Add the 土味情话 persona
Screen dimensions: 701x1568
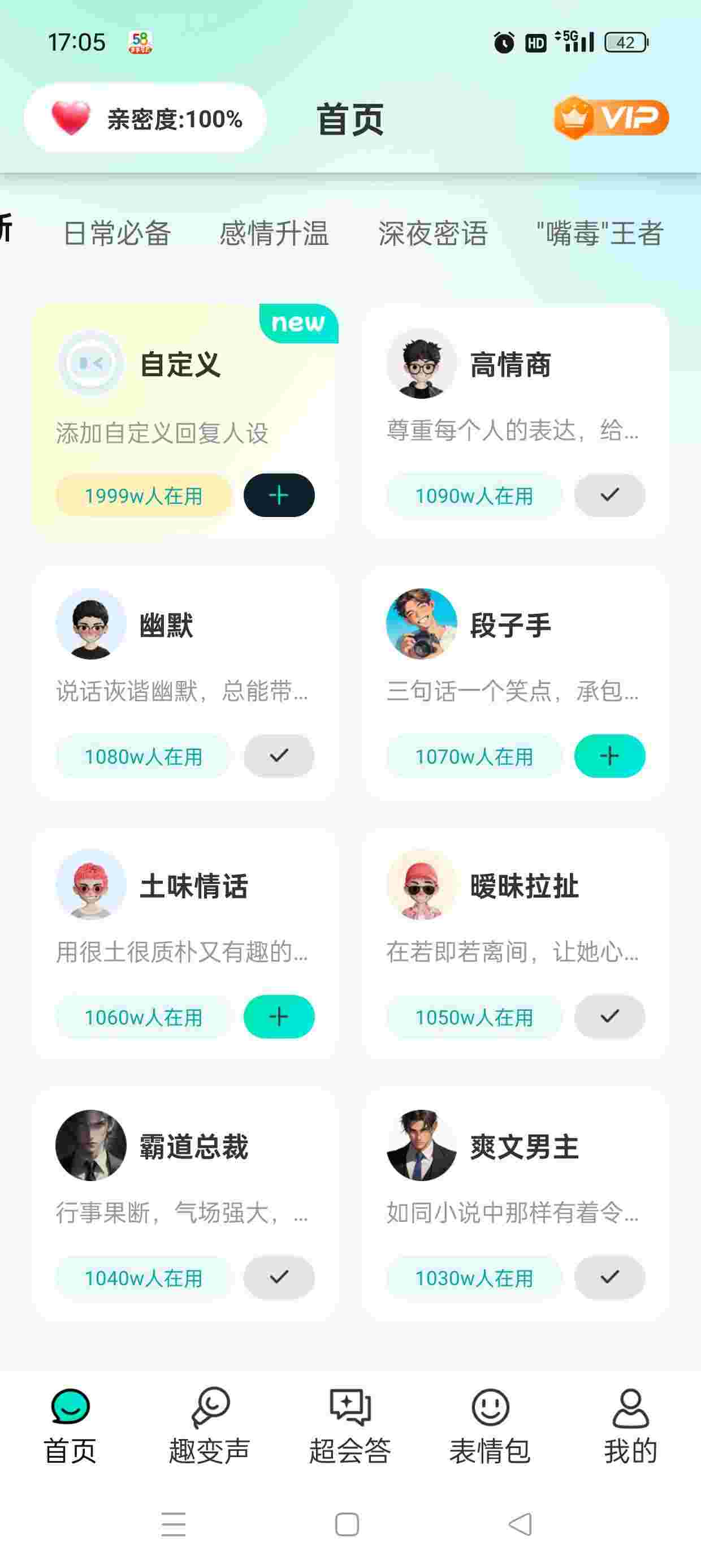tap(279, 1016)
